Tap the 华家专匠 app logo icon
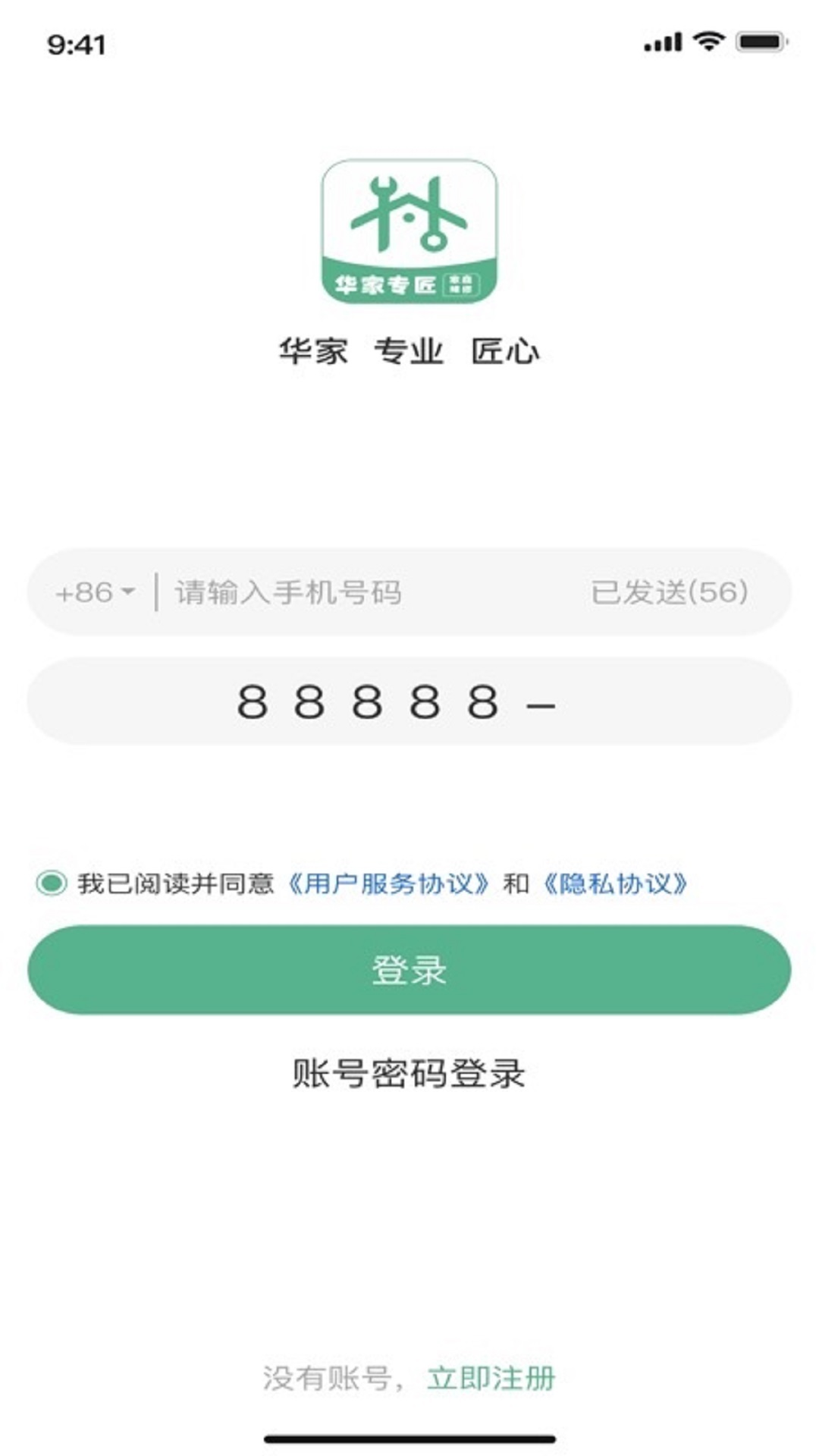The height and width of the screenshot is (1456, 819). tap(409, 231)
